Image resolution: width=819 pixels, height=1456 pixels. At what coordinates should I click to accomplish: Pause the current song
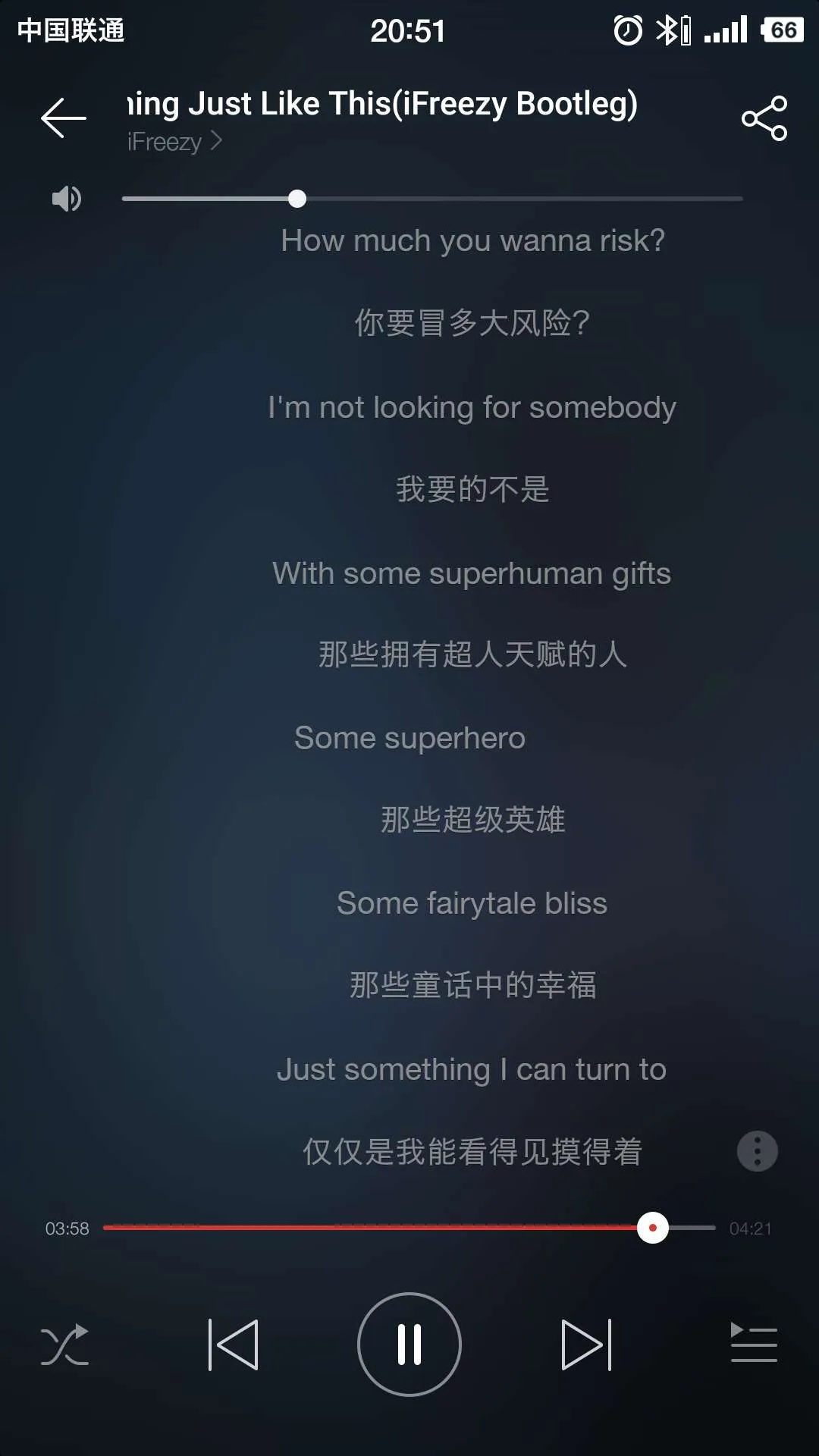tap(409, 1345)
